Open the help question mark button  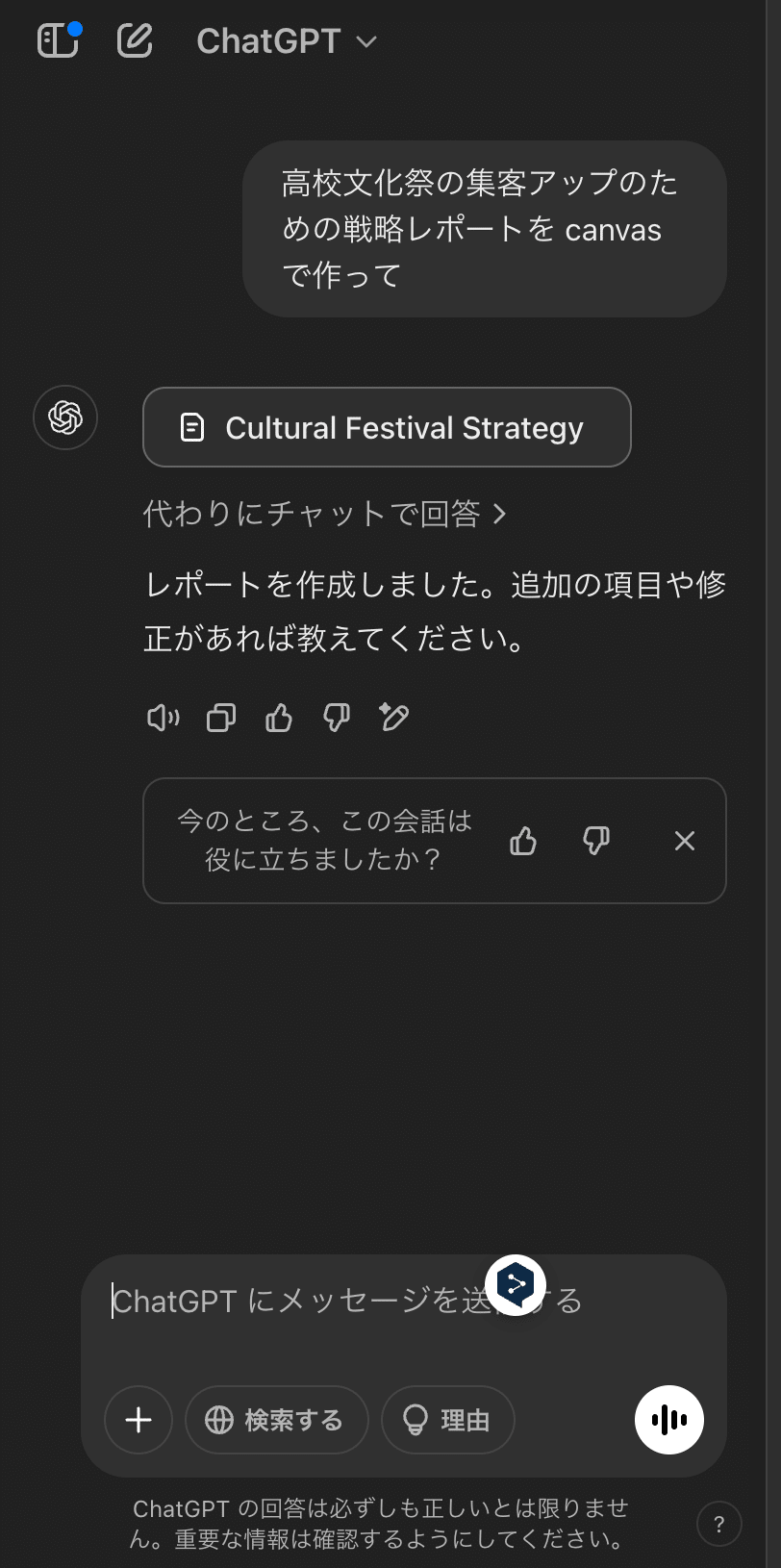tap(719, 1524)
